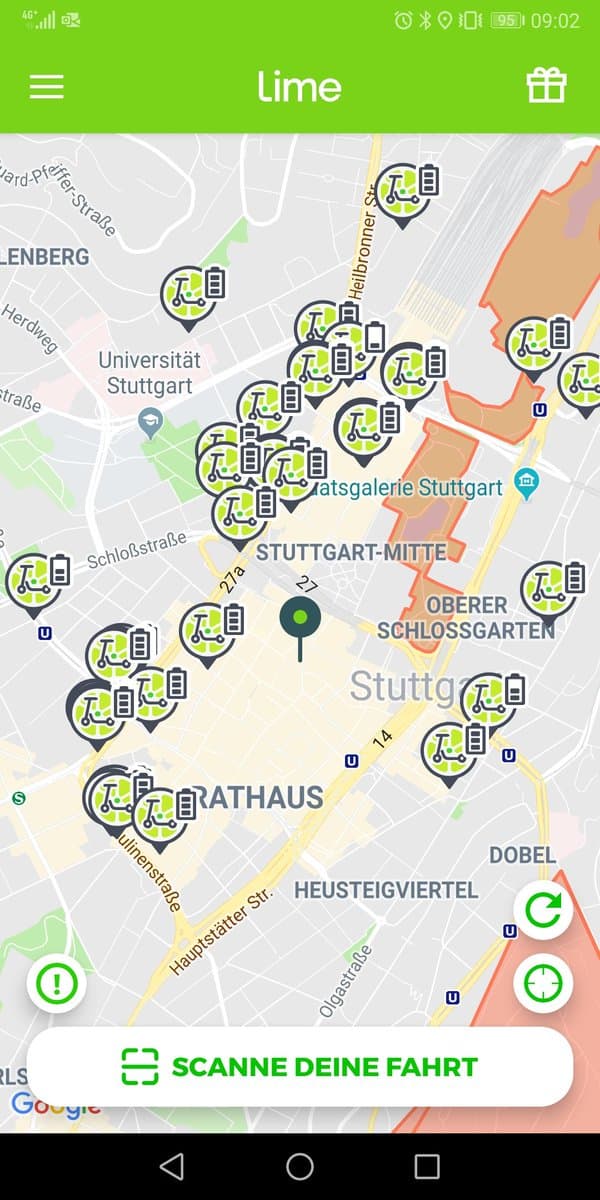600x1200 pixels.
Task: Select the scooter at Schloßstraße
Action: [32, 583]
